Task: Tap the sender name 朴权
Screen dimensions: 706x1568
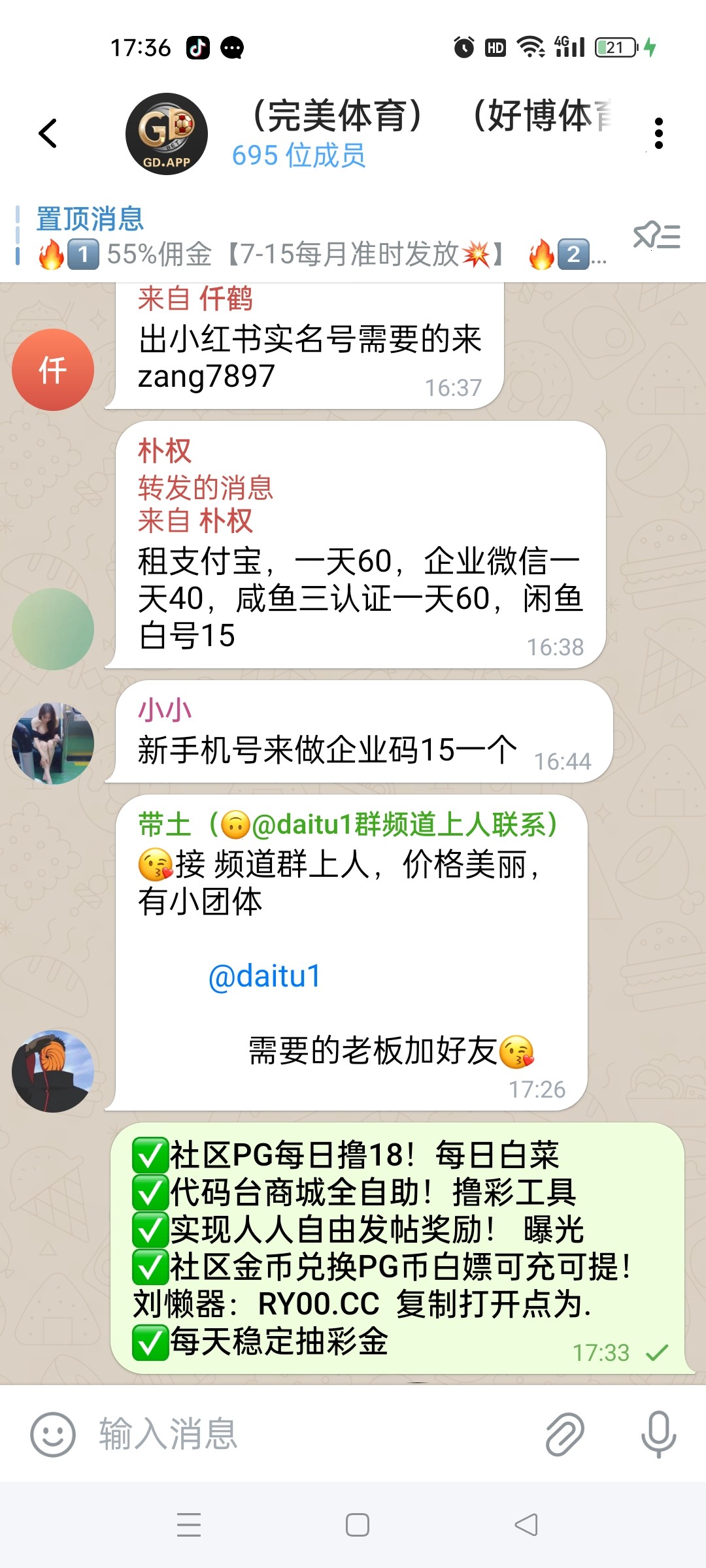Action: (165, 451)
